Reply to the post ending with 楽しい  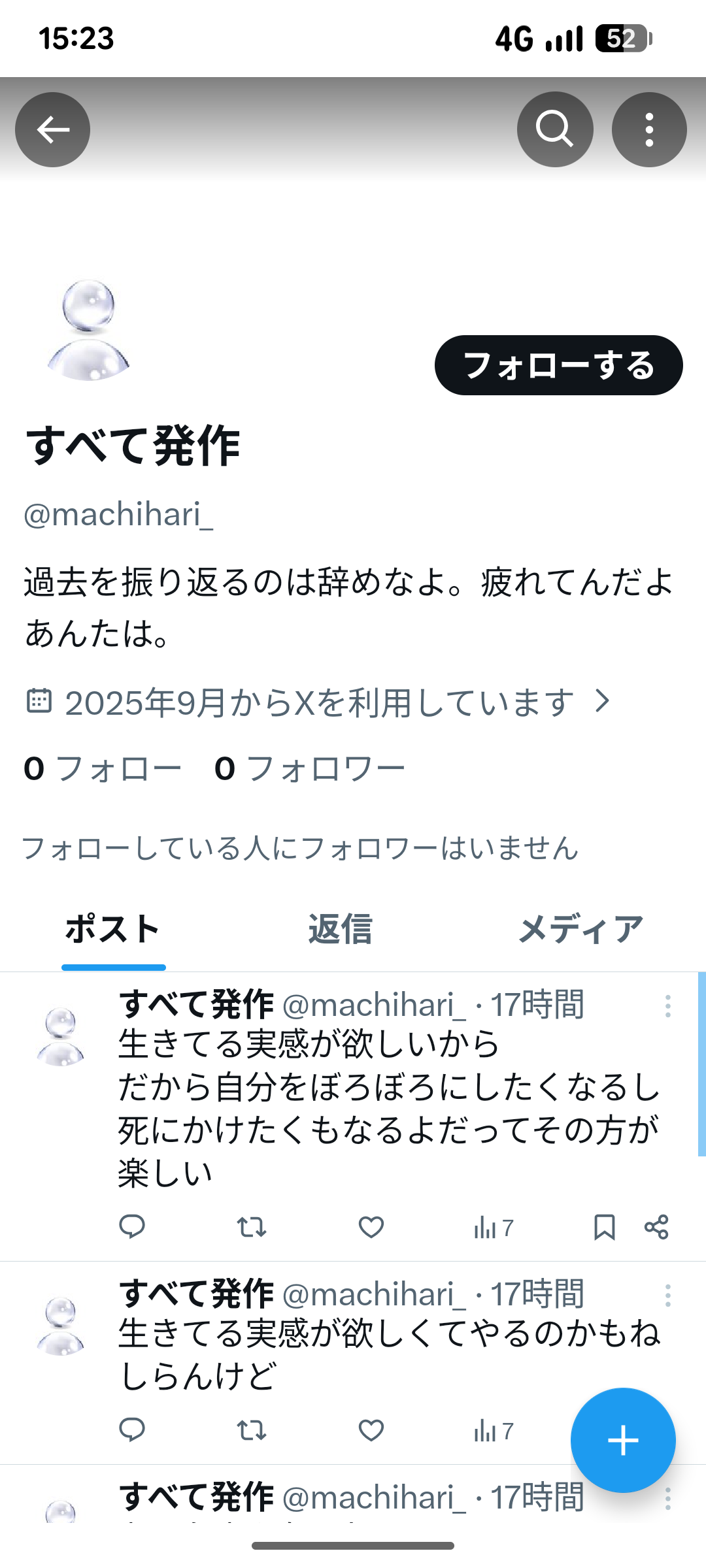pyautogui.click(x=132, y=1227)
